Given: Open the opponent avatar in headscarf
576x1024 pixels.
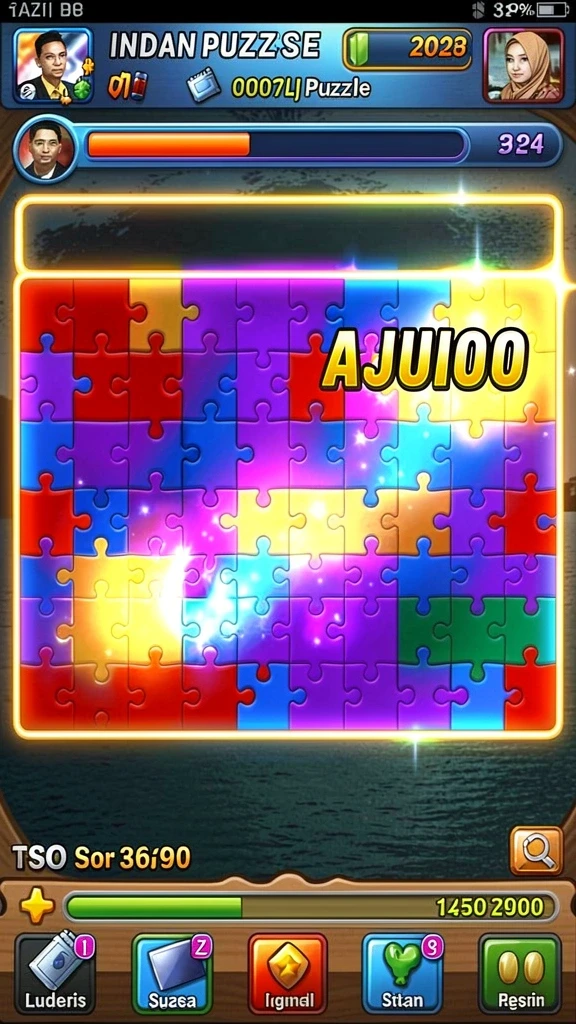Looking at the screenshot, I should [x=523, y=65].
